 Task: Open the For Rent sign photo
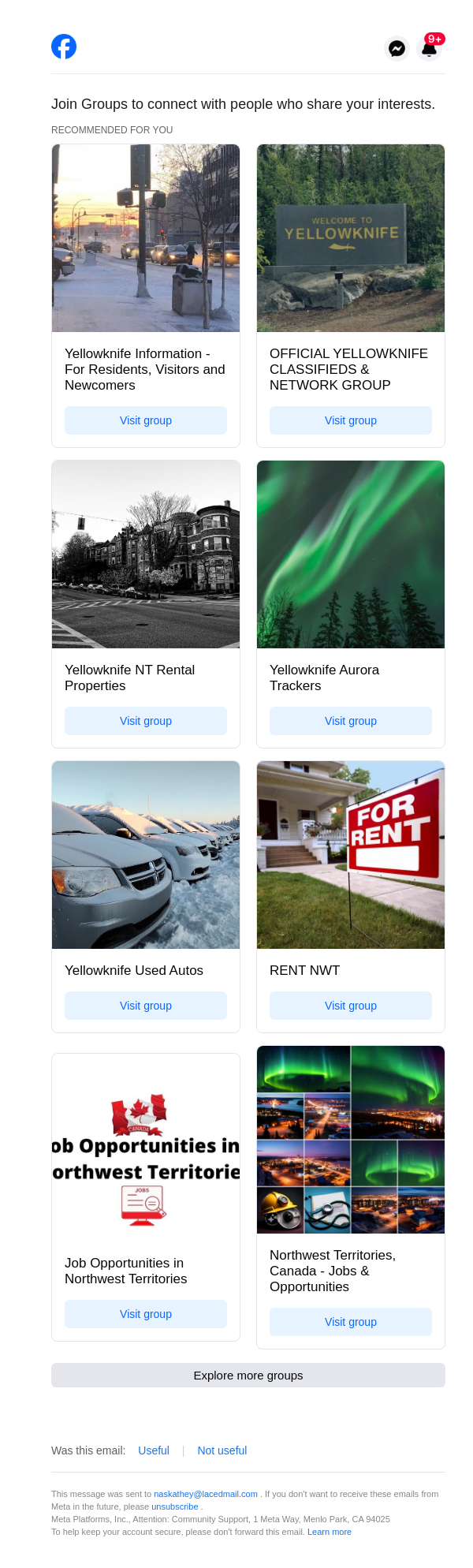351,855
